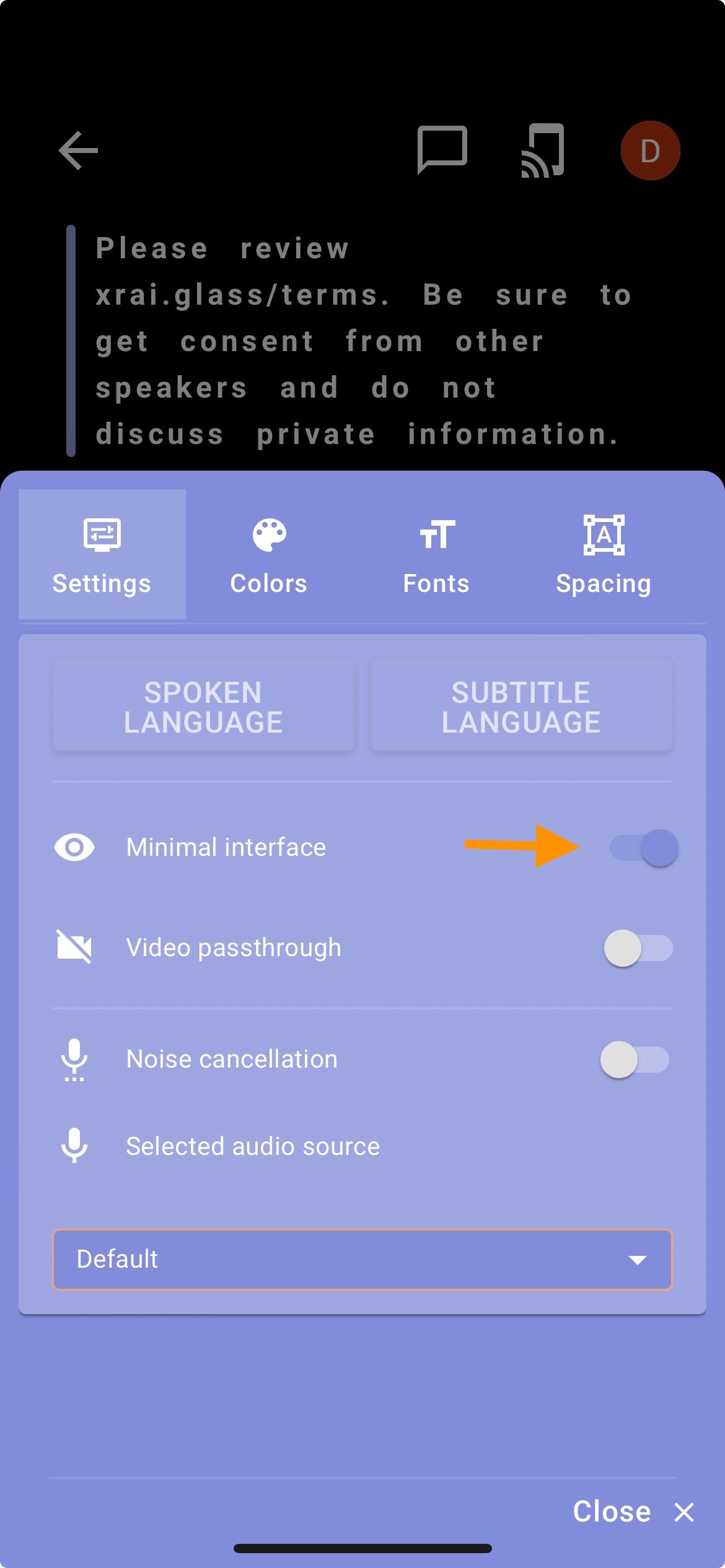Open the Fonts tab
The image size is (725, 1568).
(x=436, y=554)
